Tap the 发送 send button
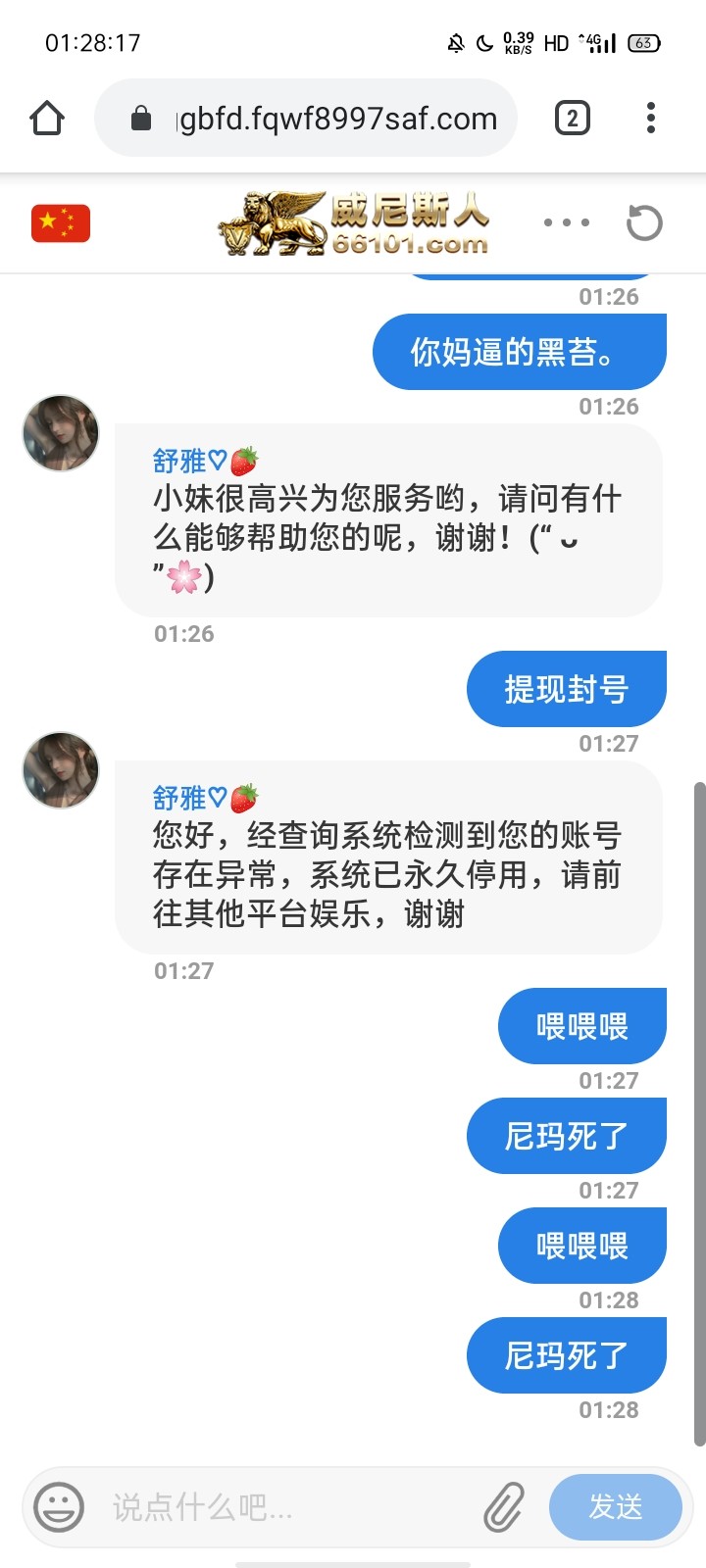The height and width of the screenshot is (1568, 706). tap(615, 1506)
